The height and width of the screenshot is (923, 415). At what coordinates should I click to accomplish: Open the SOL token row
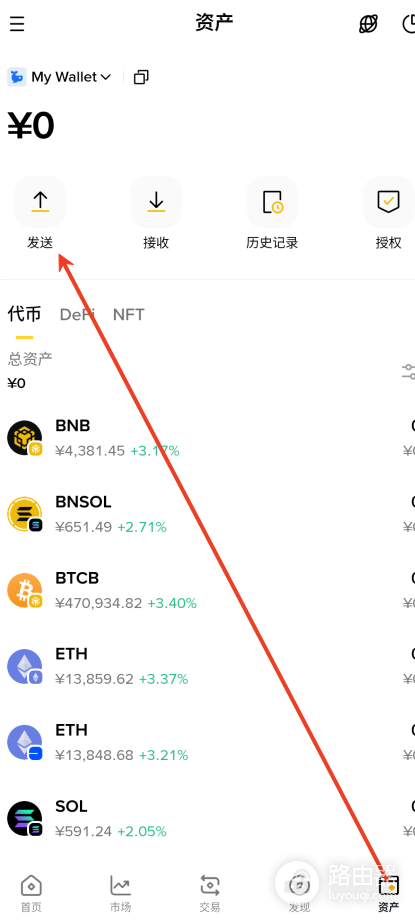tap(207, 818)
